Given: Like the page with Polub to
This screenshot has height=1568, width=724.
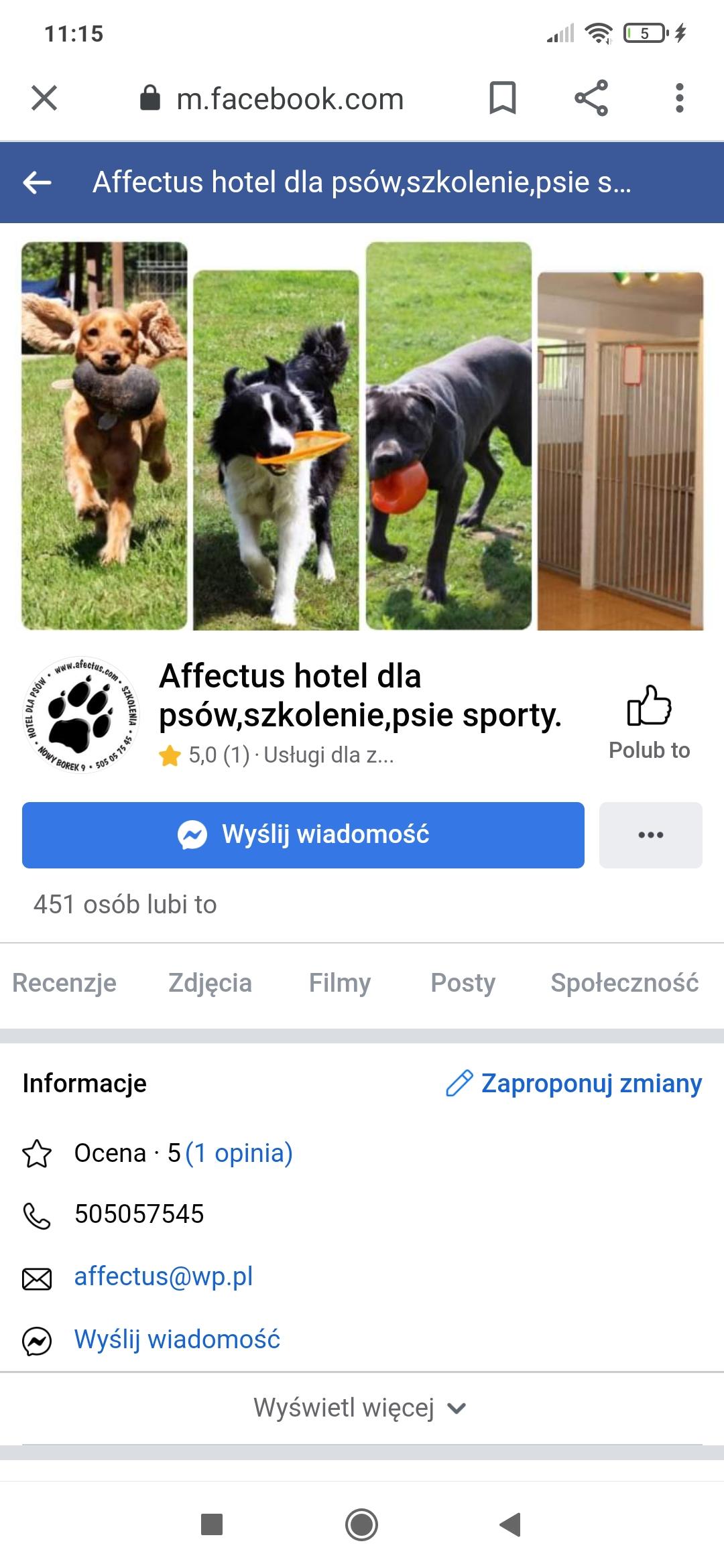Looking at the screenshot, I should pyautogui.click(x=649, y=722).
